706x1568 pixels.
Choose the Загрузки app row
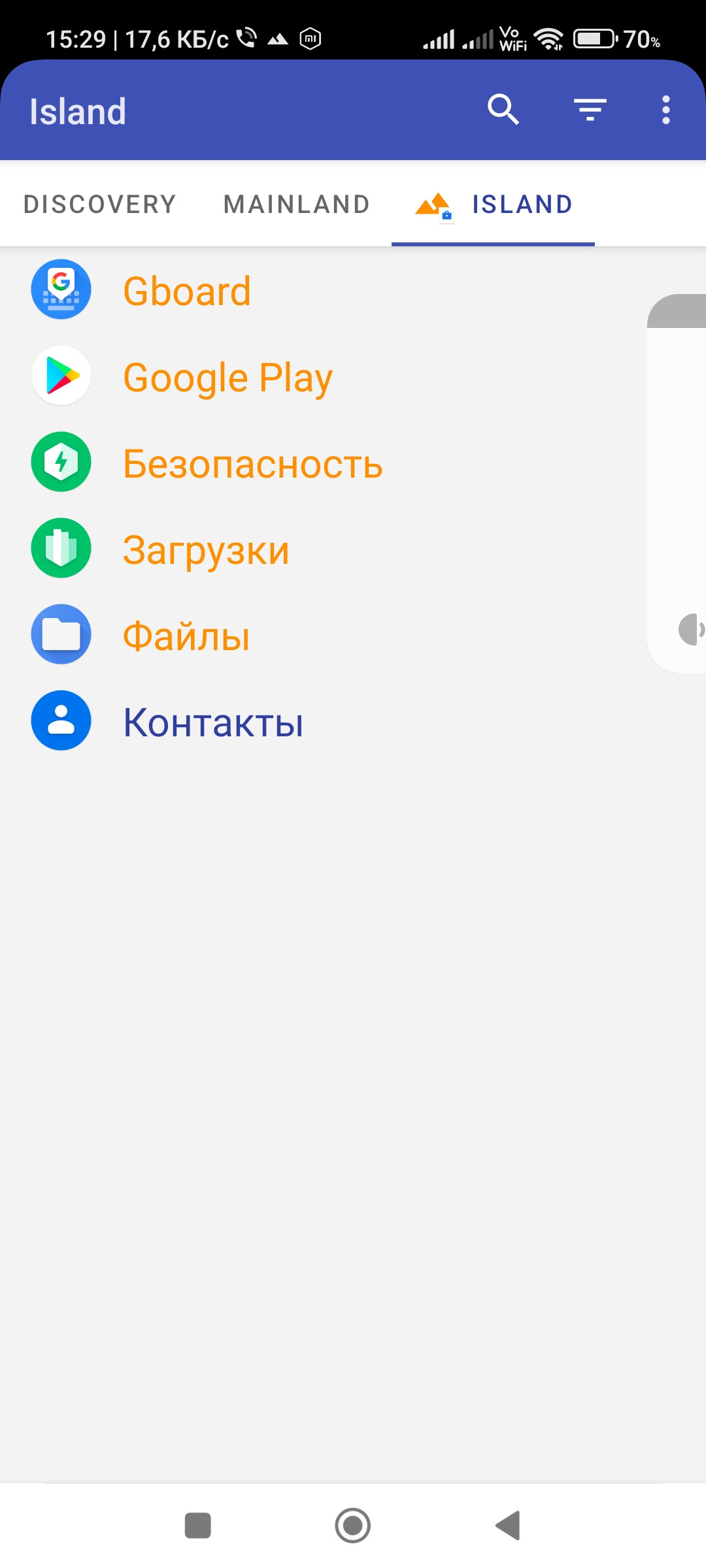[x=206, y=549]
